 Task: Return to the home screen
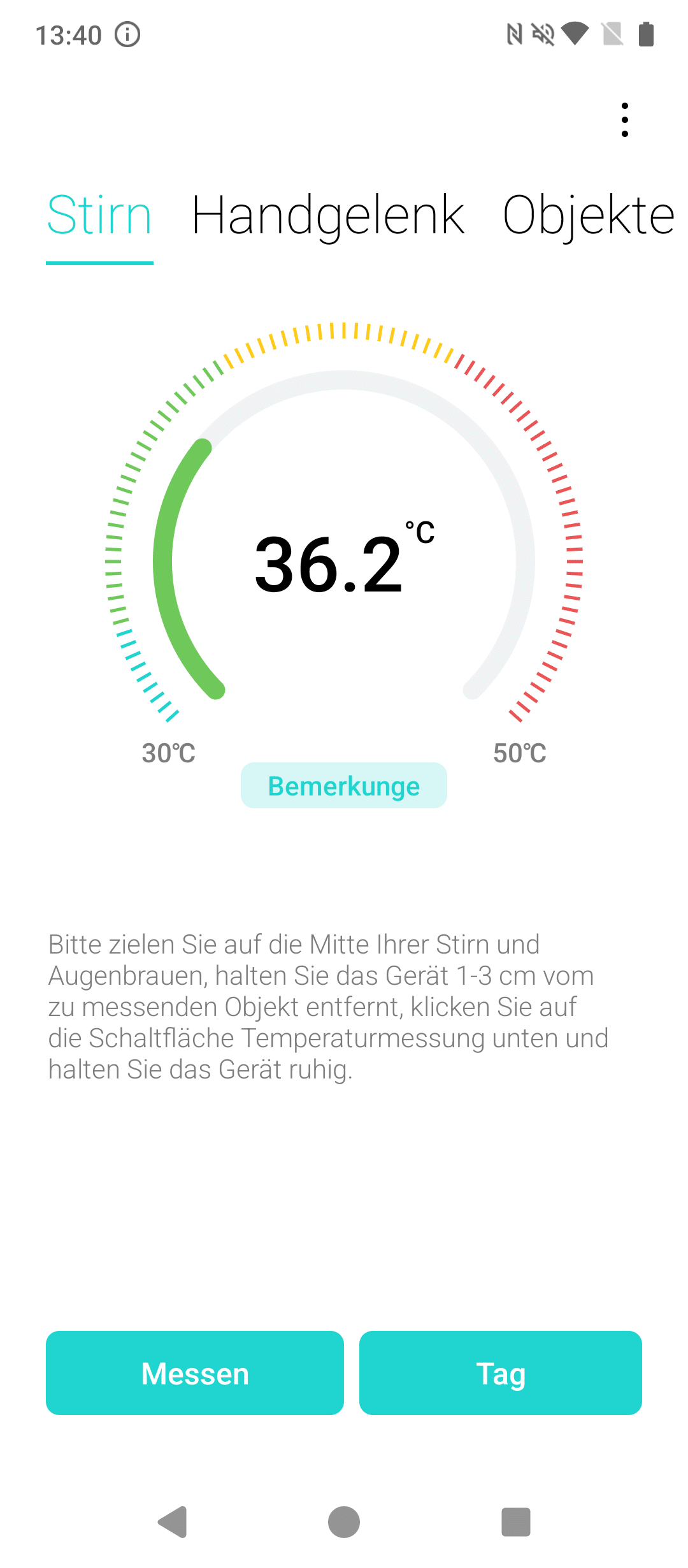[x=344, y=1522]
